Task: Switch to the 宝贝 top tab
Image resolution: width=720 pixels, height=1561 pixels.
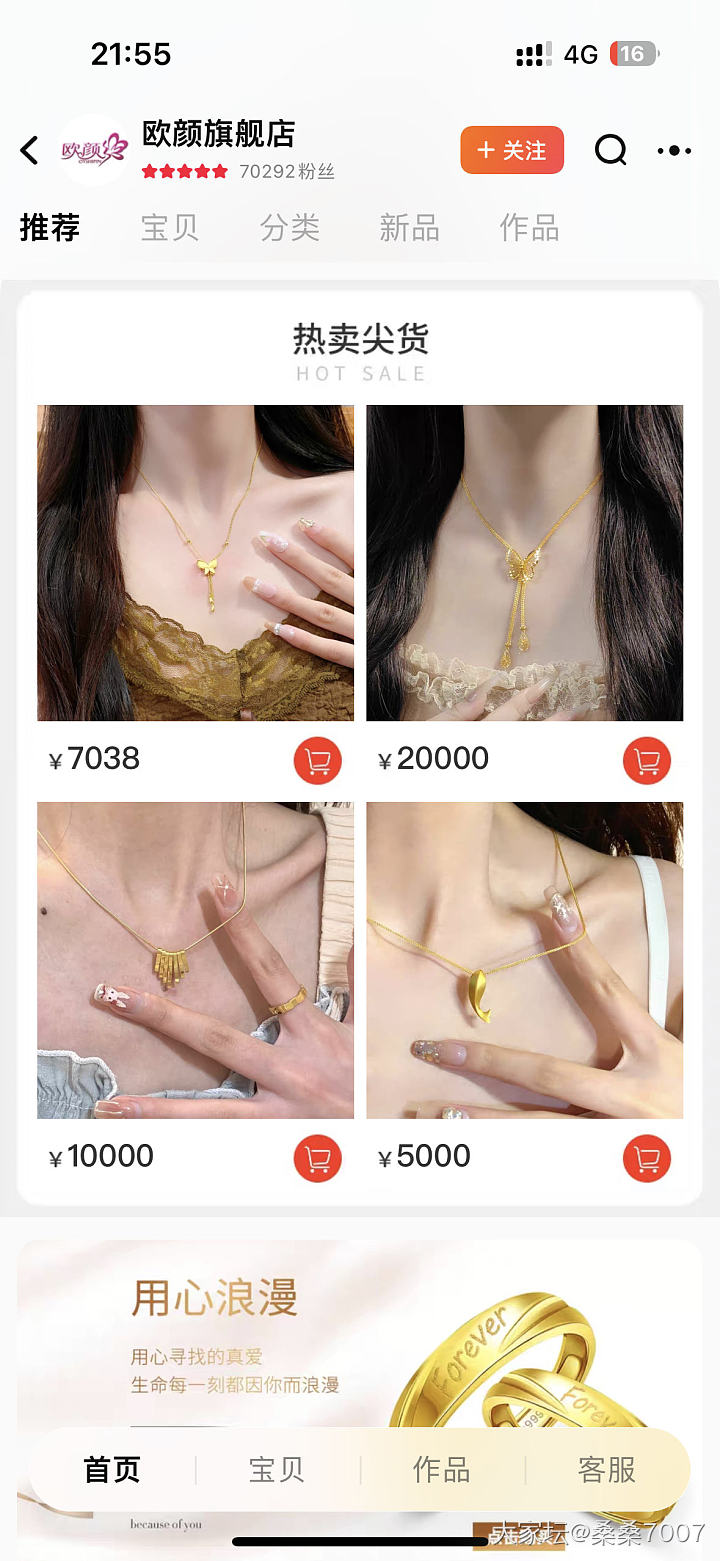Action: 170,228
